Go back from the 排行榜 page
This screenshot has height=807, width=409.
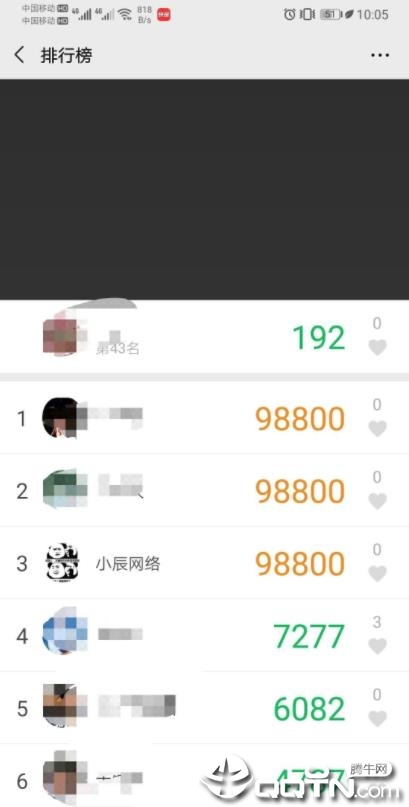coord(19,55)
